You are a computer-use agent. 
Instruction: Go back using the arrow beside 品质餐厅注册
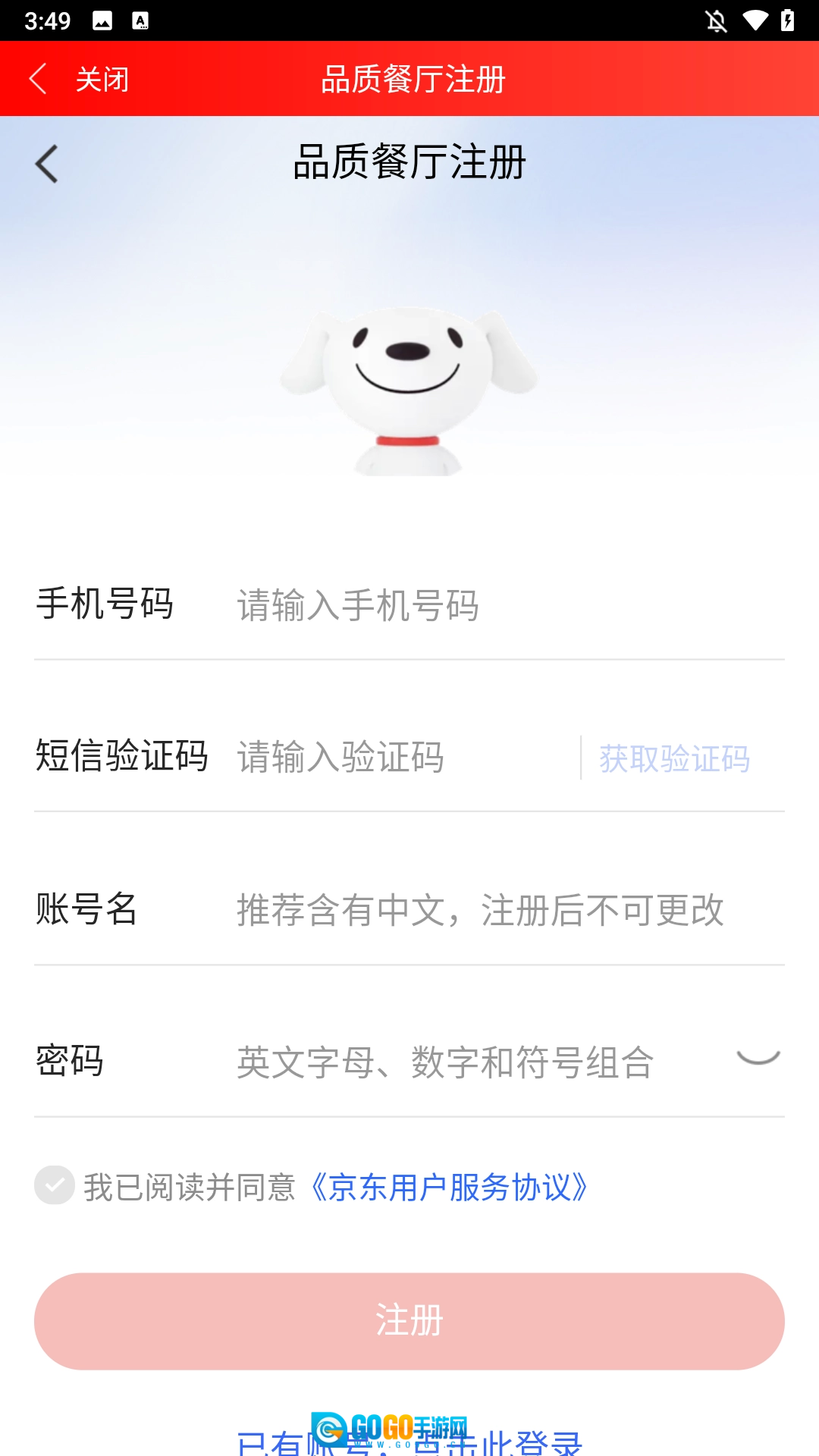tap(47, 164)
